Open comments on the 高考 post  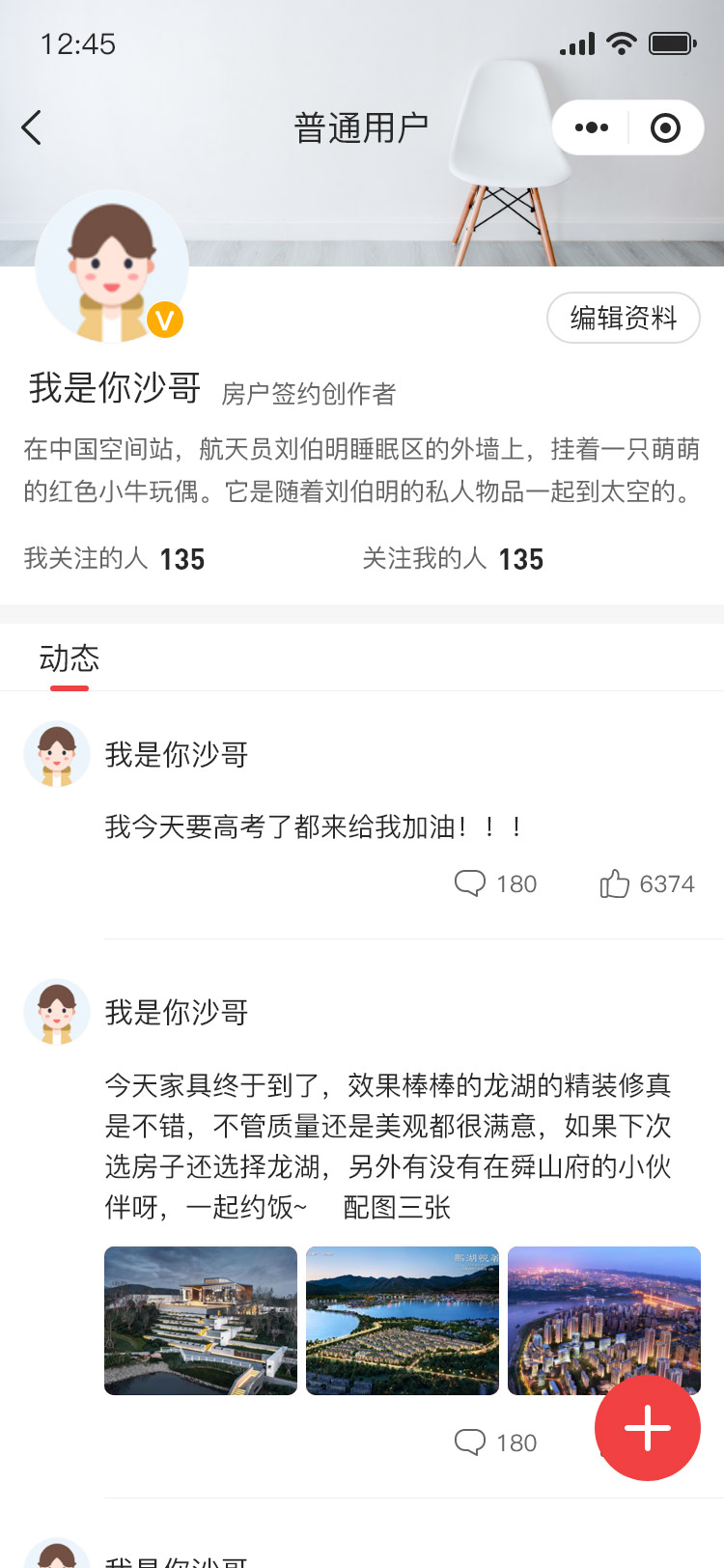(496, 883)
